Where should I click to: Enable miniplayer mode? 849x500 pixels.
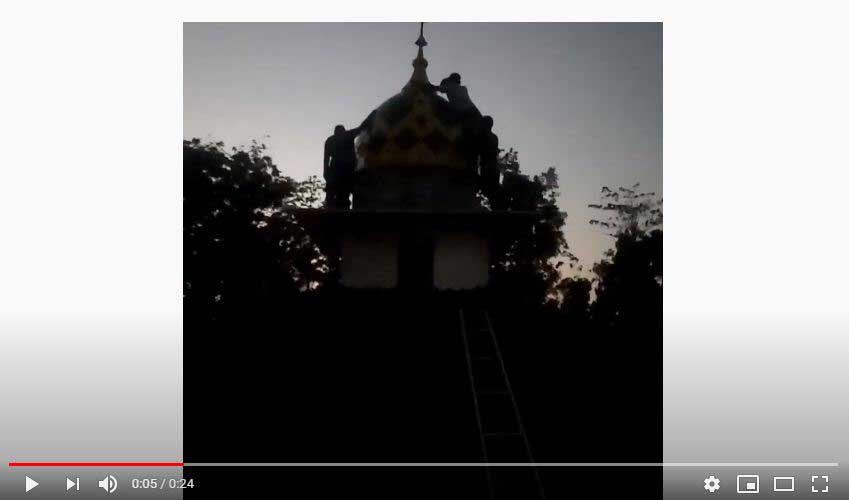748,484
